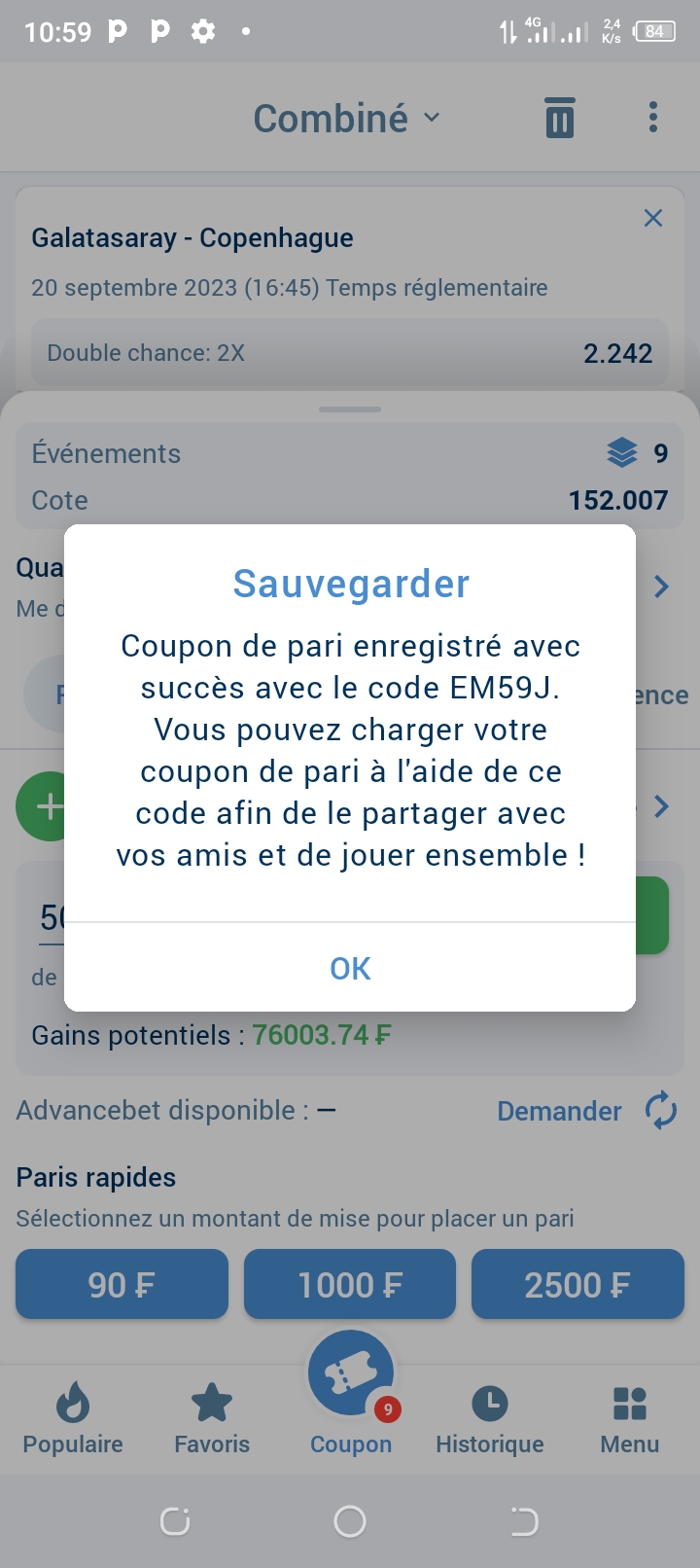700x1568 pixels.
Task: Remove the Galatasaray - Copenhague bet
Action: pyautogui.click(x=653, y=218)
